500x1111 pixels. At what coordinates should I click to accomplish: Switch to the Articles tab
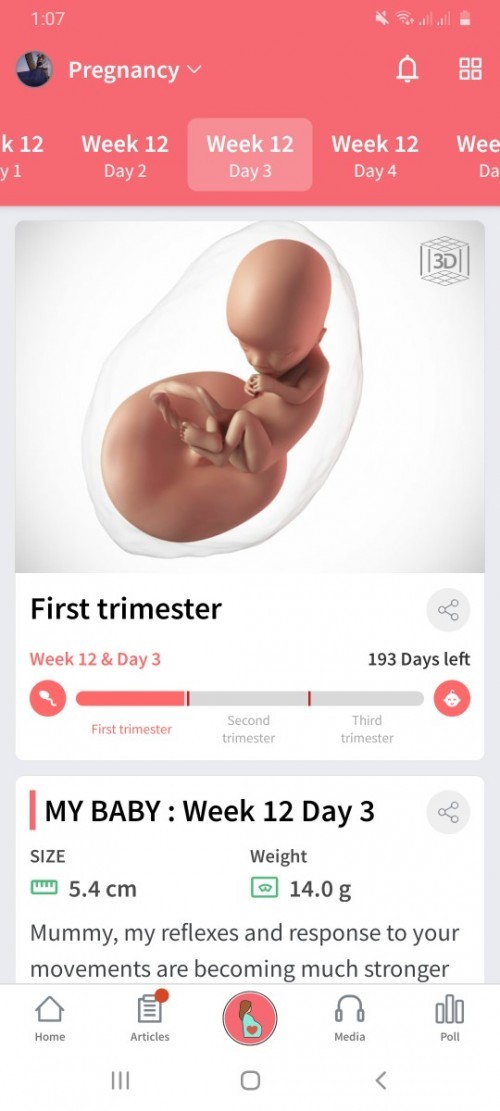(x=150, y=1018)
